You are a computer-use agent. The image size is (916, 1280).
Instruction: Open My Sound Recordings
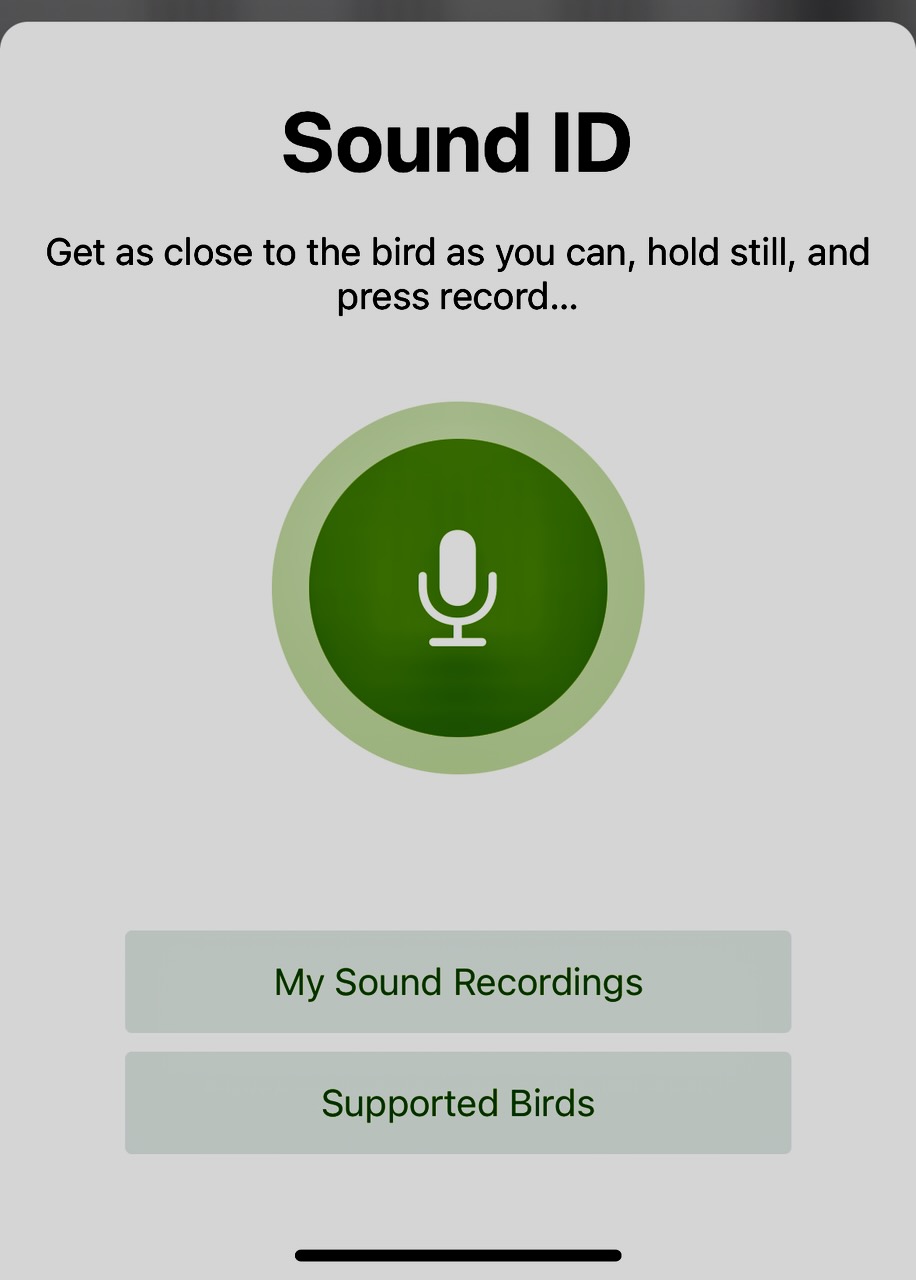pos(458,982)
